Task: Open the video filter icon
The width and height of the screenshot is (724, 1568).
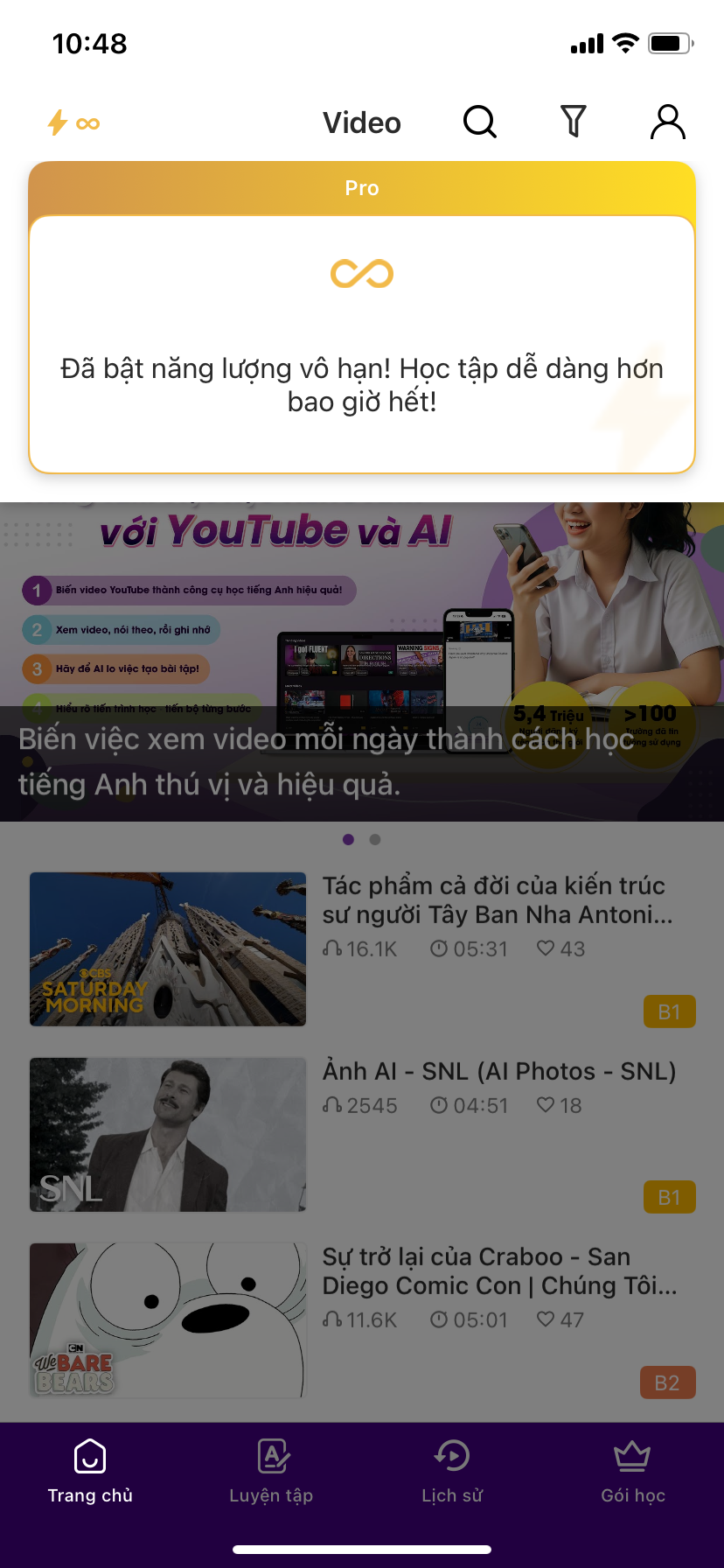Action: pyautogui.click(x=573, y=122)
